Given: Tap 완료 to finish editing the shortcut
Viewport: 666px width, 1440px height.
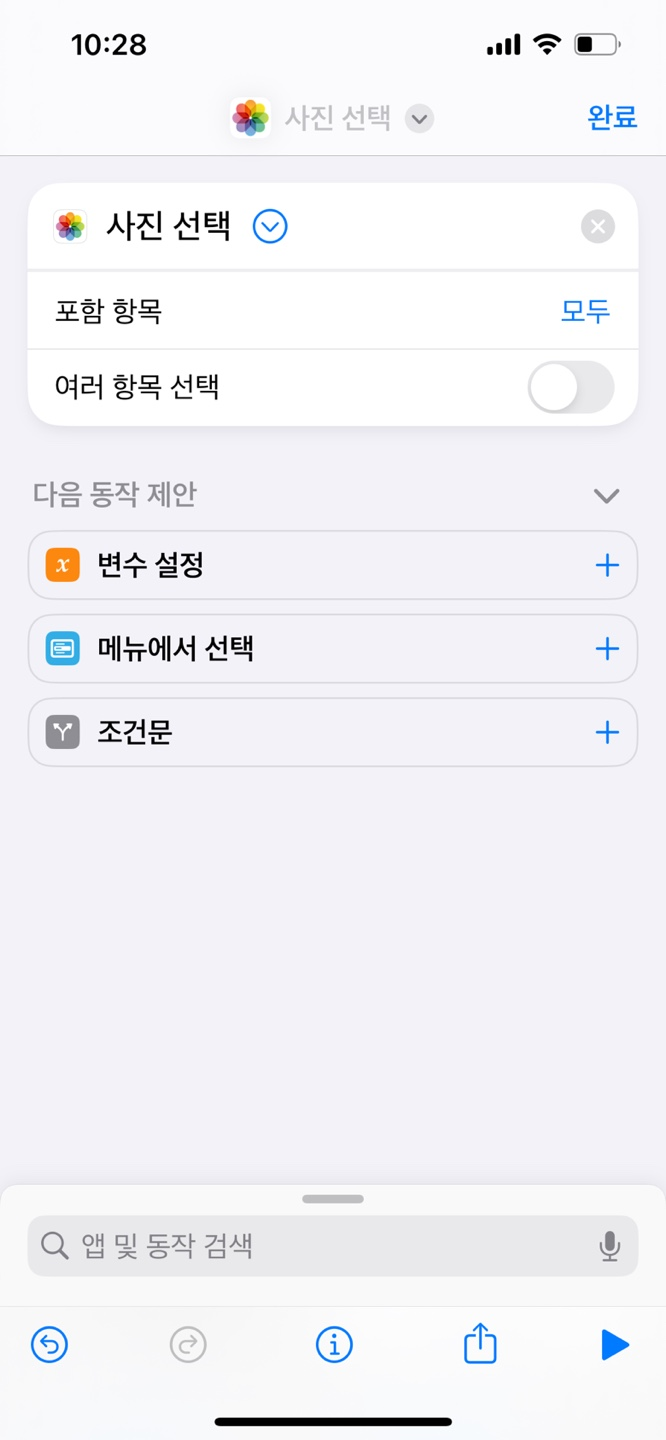Looking at the screenshot, I should [x=612, y=117].
